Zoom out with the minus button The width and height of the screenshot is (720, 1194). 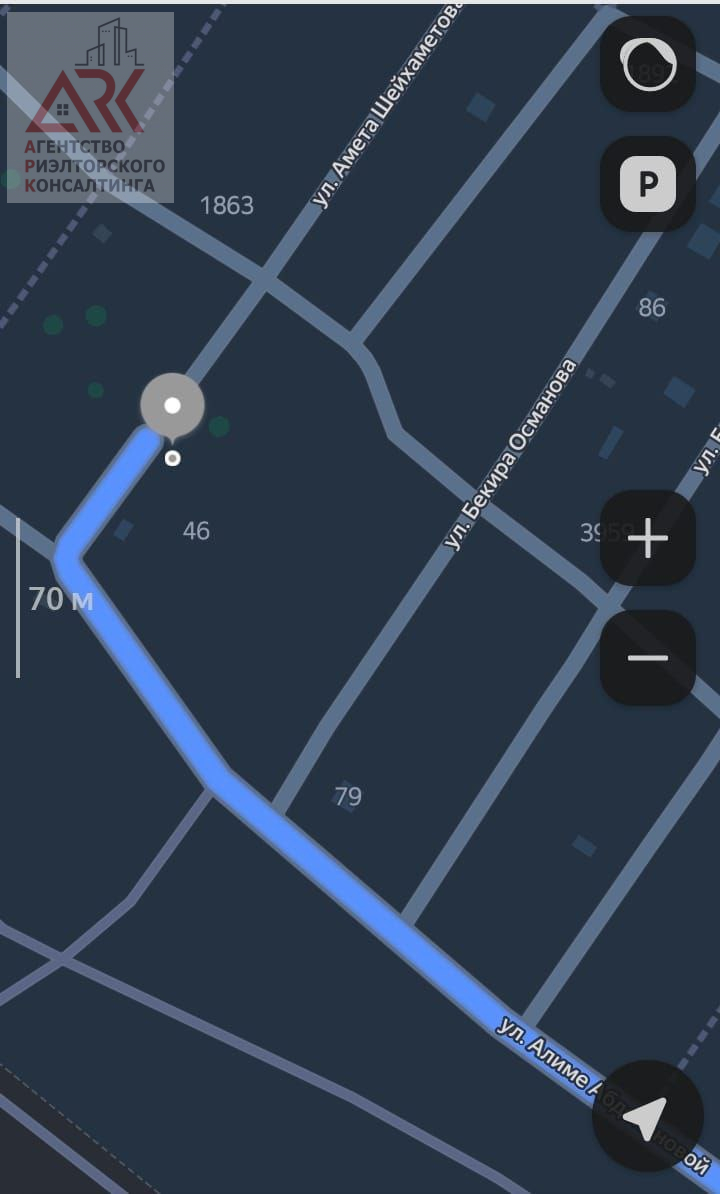[648, 658]
